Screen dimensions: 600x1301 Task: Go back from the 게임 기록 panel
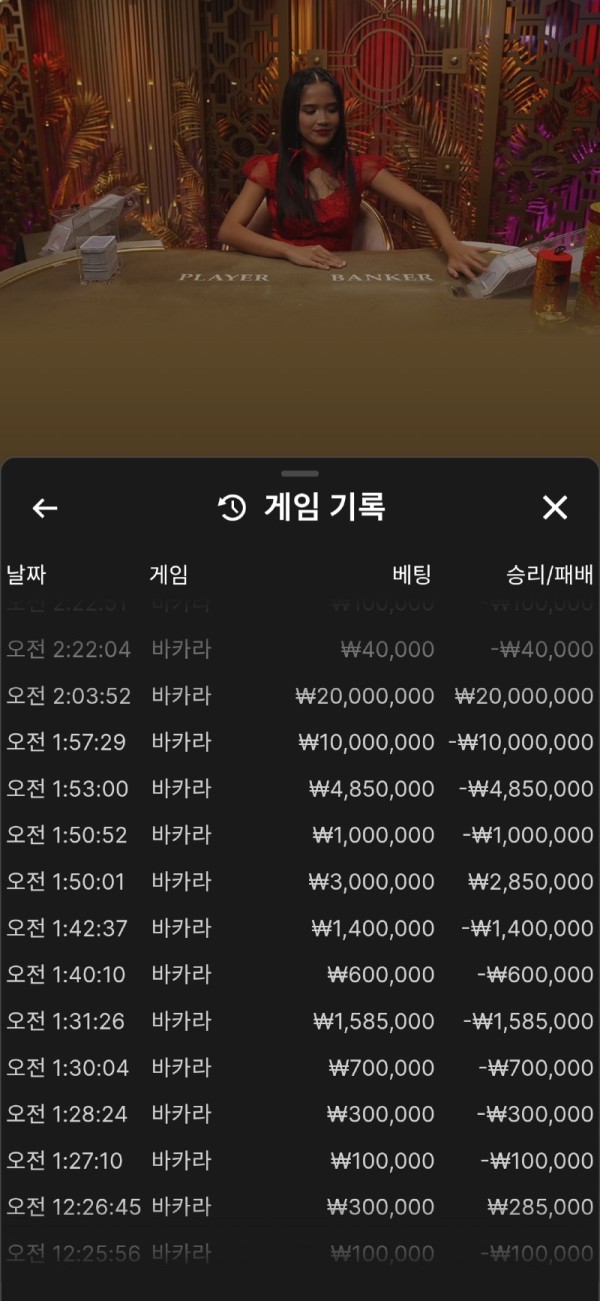[x=45, y=508]
